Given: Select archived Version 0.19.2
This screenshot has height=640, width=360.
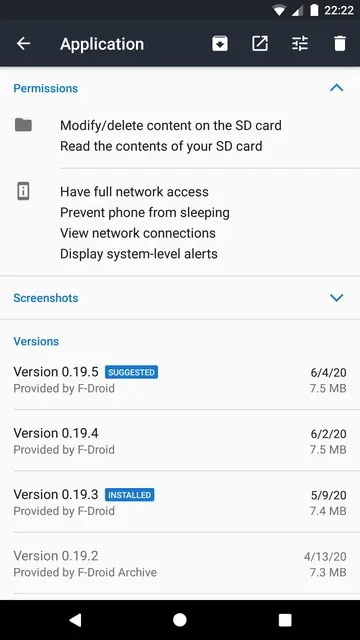Looking at the screenshot, I should coord(180,563).
